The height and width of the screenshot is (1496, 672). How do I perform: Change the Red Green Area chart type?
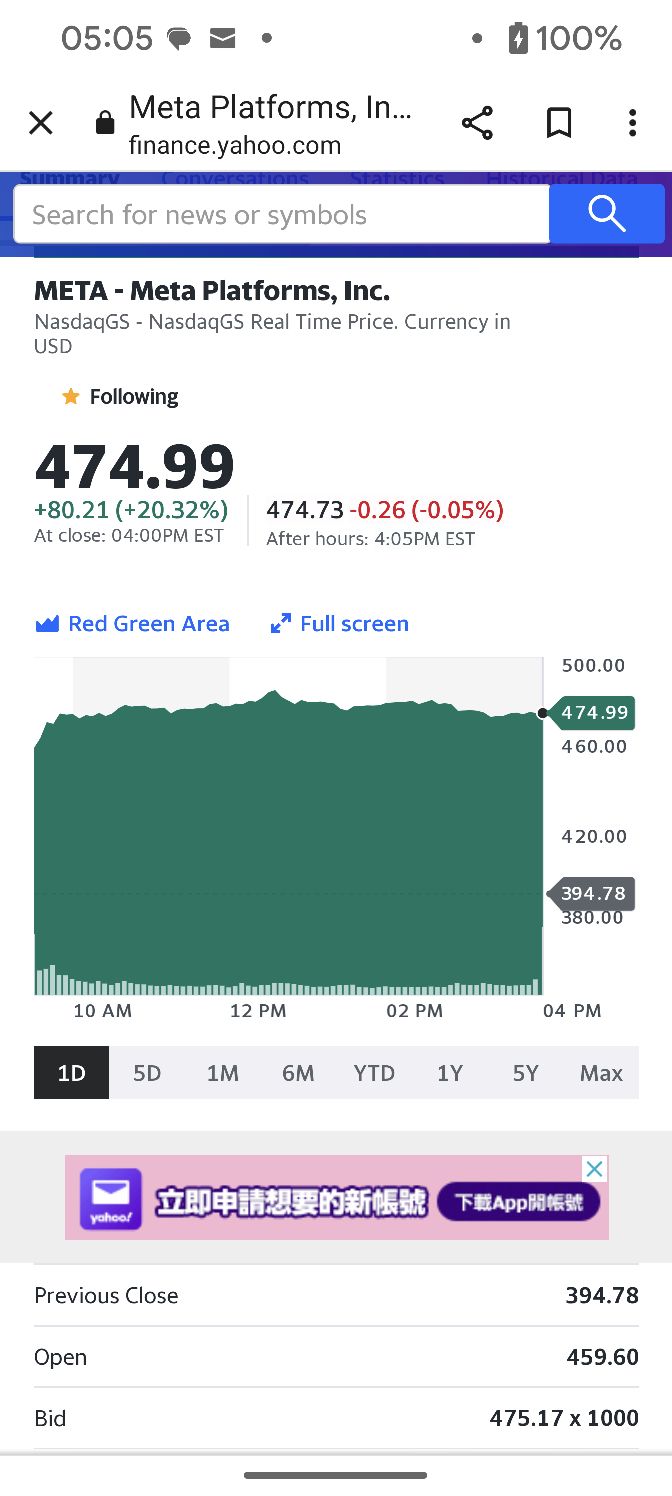[x=133, y=624]
